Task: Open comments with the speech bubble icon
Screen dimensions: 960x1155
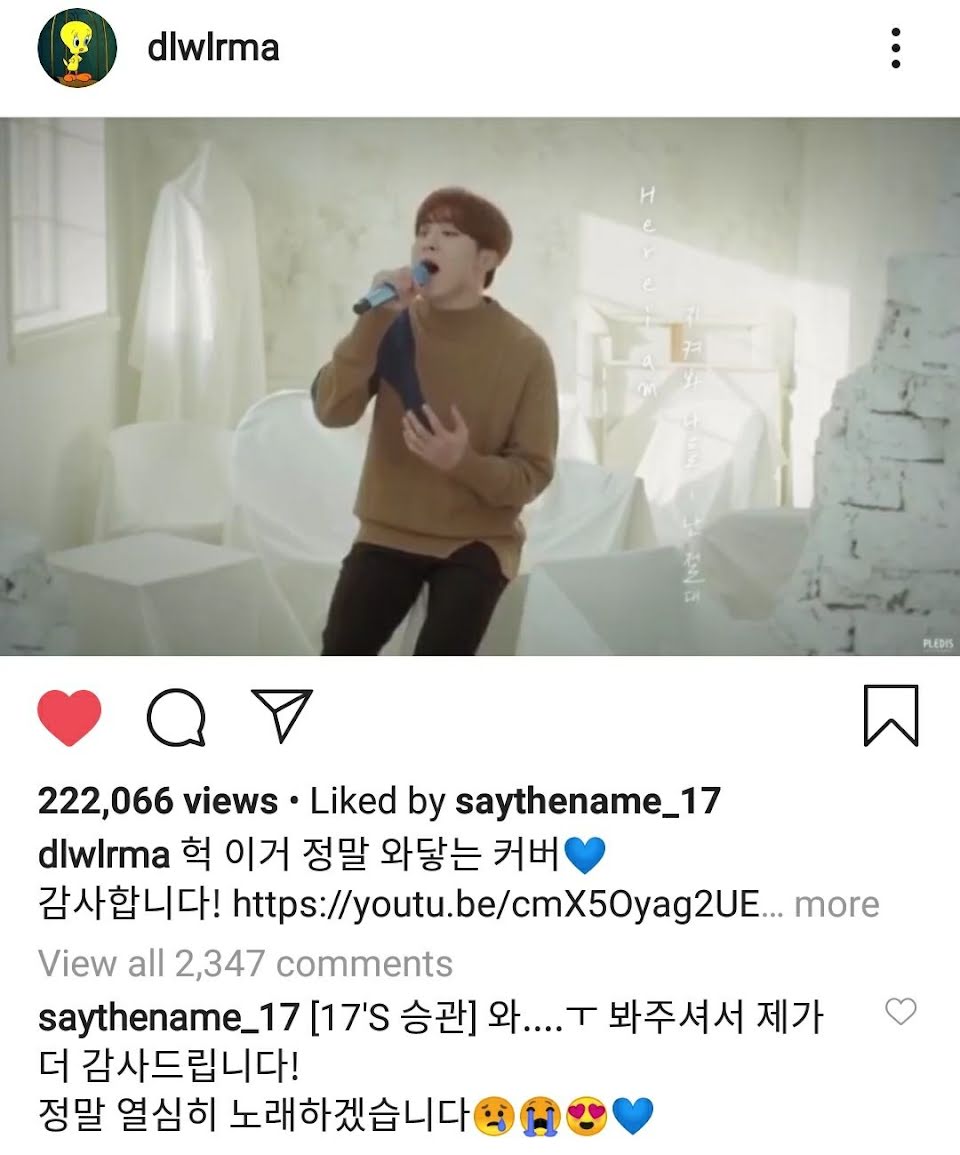Action: [176, 718]
